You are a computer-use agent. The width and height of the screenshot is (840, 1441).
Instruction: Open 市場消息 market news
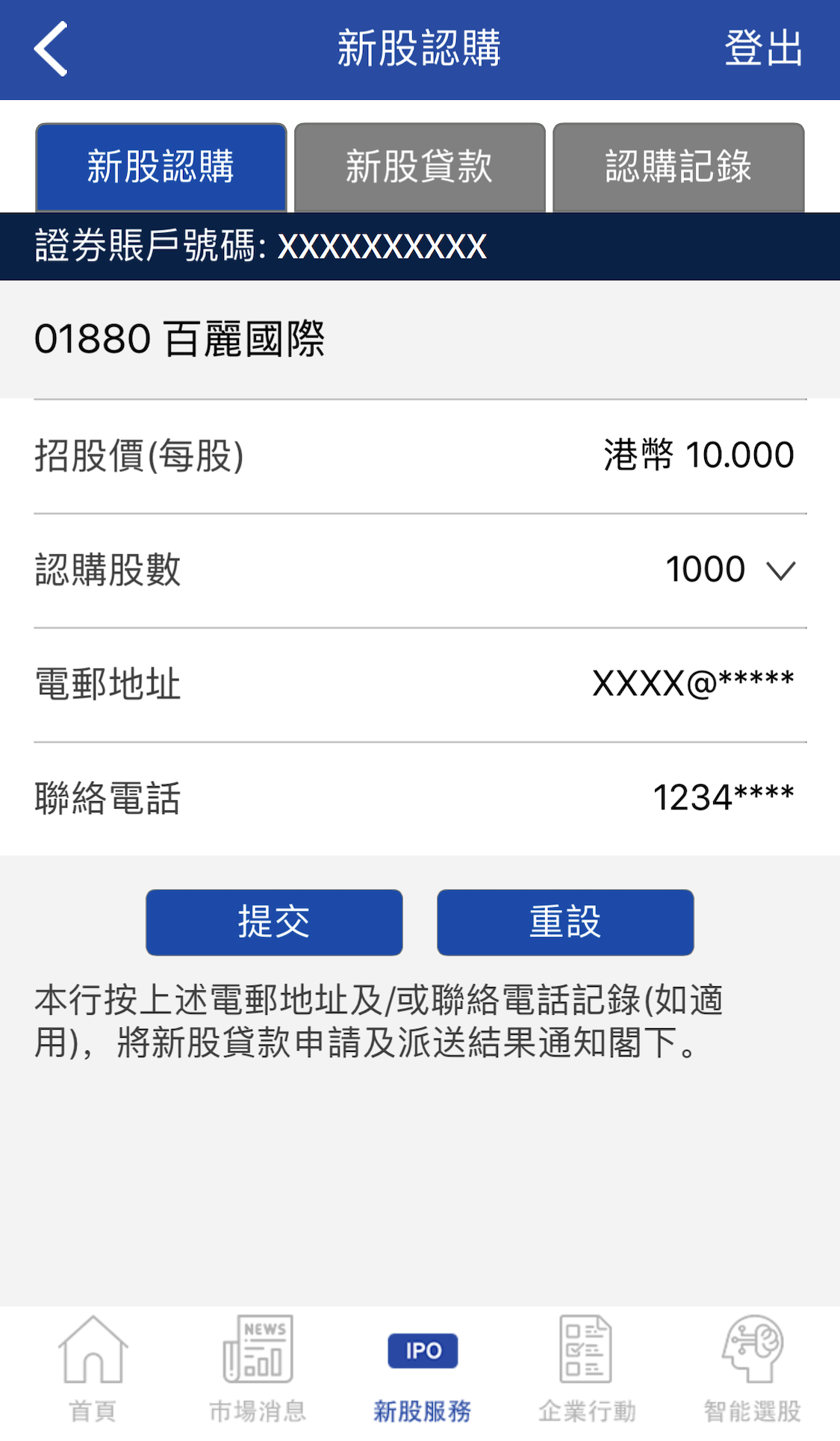coord(258,1370)
